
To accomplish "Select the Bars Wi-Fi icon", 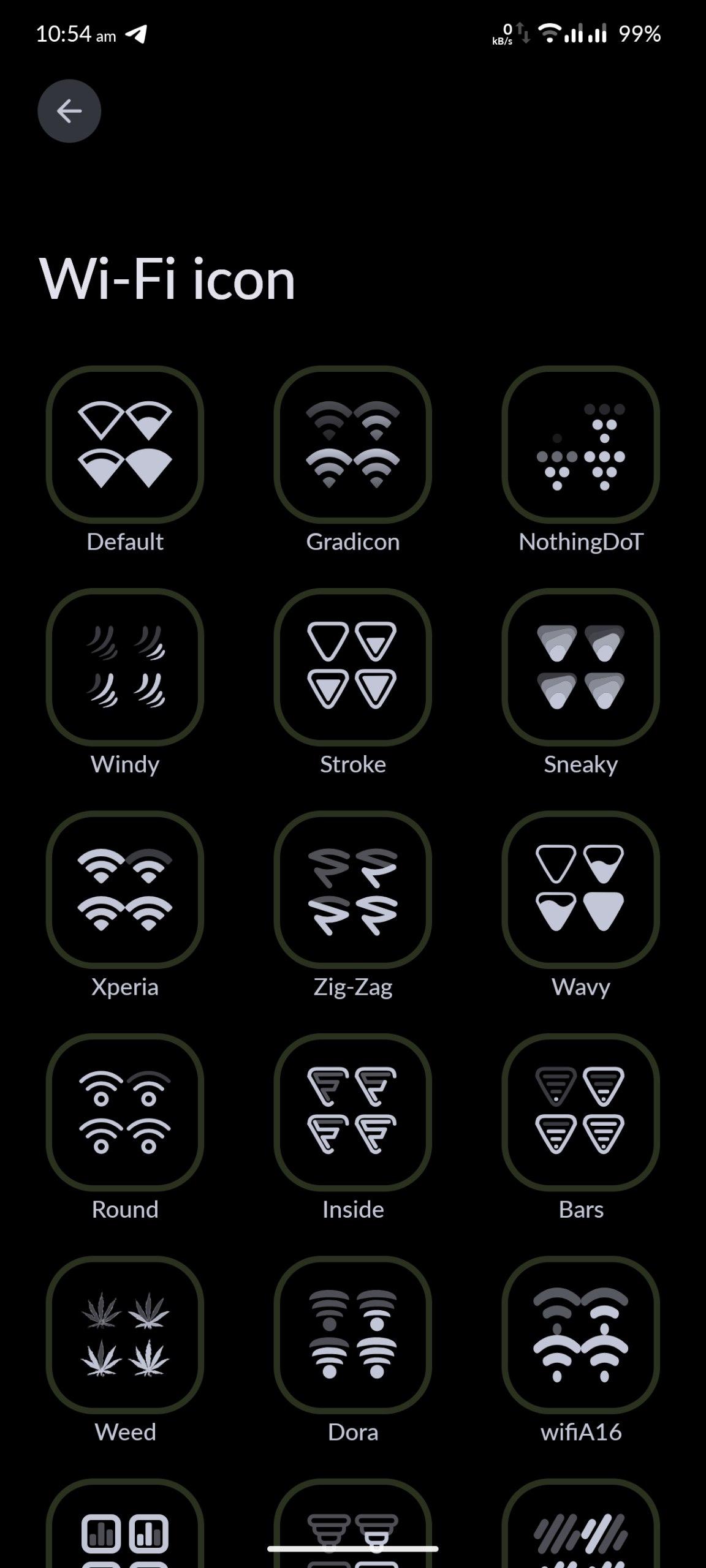I will tap(580, 1112).
